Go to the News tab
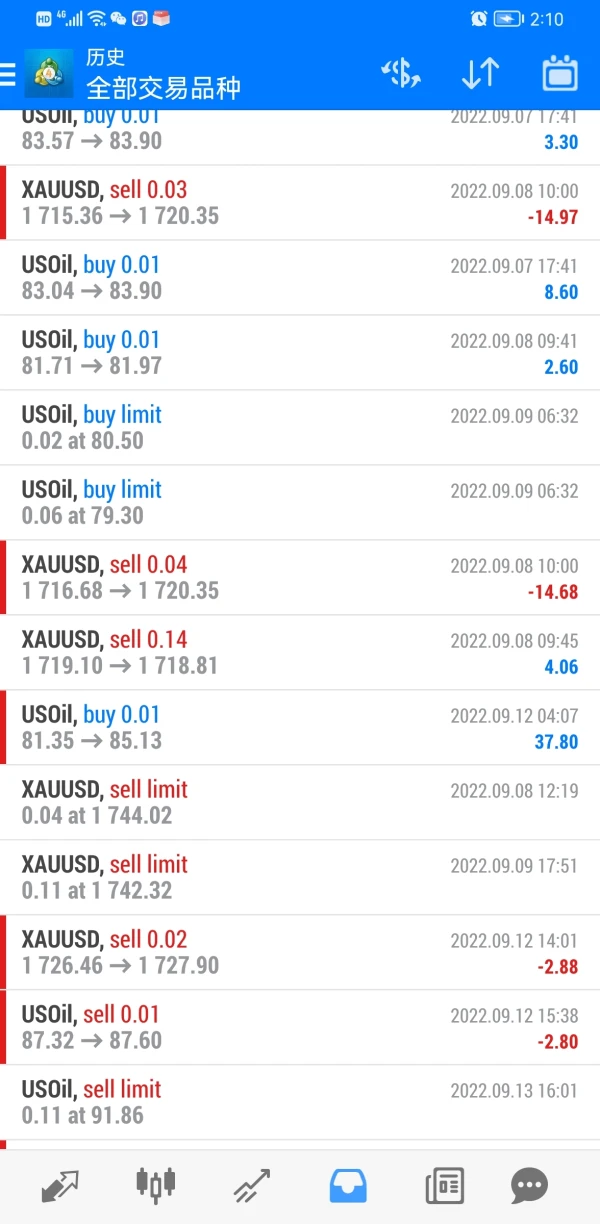 444,1186
